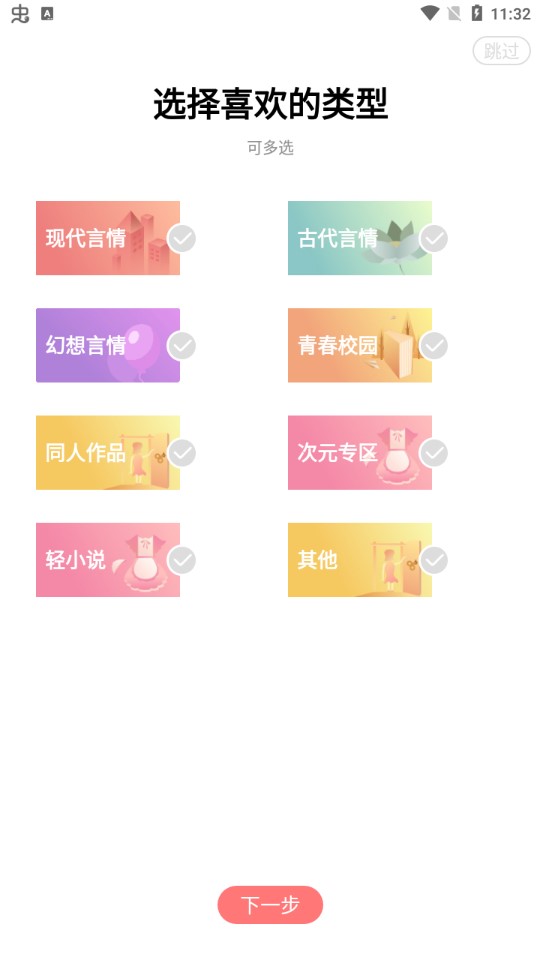This screenshot has width=540, height=960.
Task: Tap 跳过 to skip genre selection
Action: (x=501, y=51)
